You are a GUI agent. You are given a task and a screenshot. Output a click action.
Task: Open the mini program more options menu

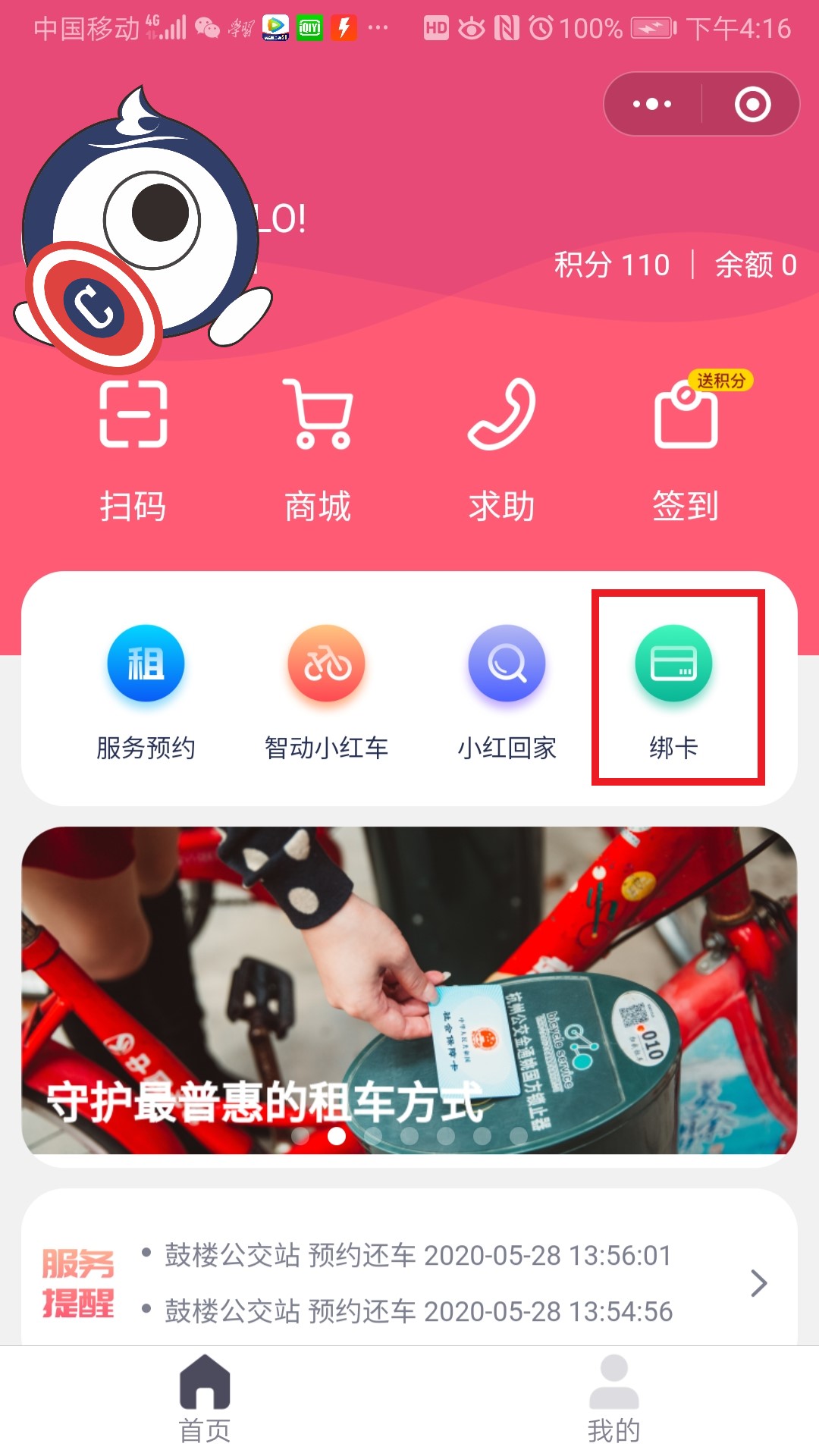click(652, 104)
